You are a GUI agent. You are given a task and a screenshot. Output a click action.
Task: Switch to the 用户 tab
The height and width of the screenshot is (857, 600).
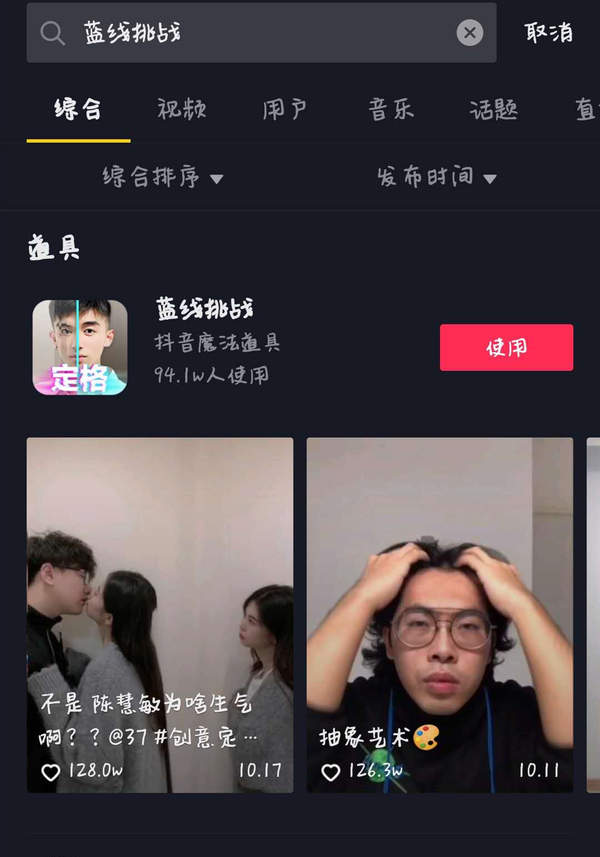285,110
